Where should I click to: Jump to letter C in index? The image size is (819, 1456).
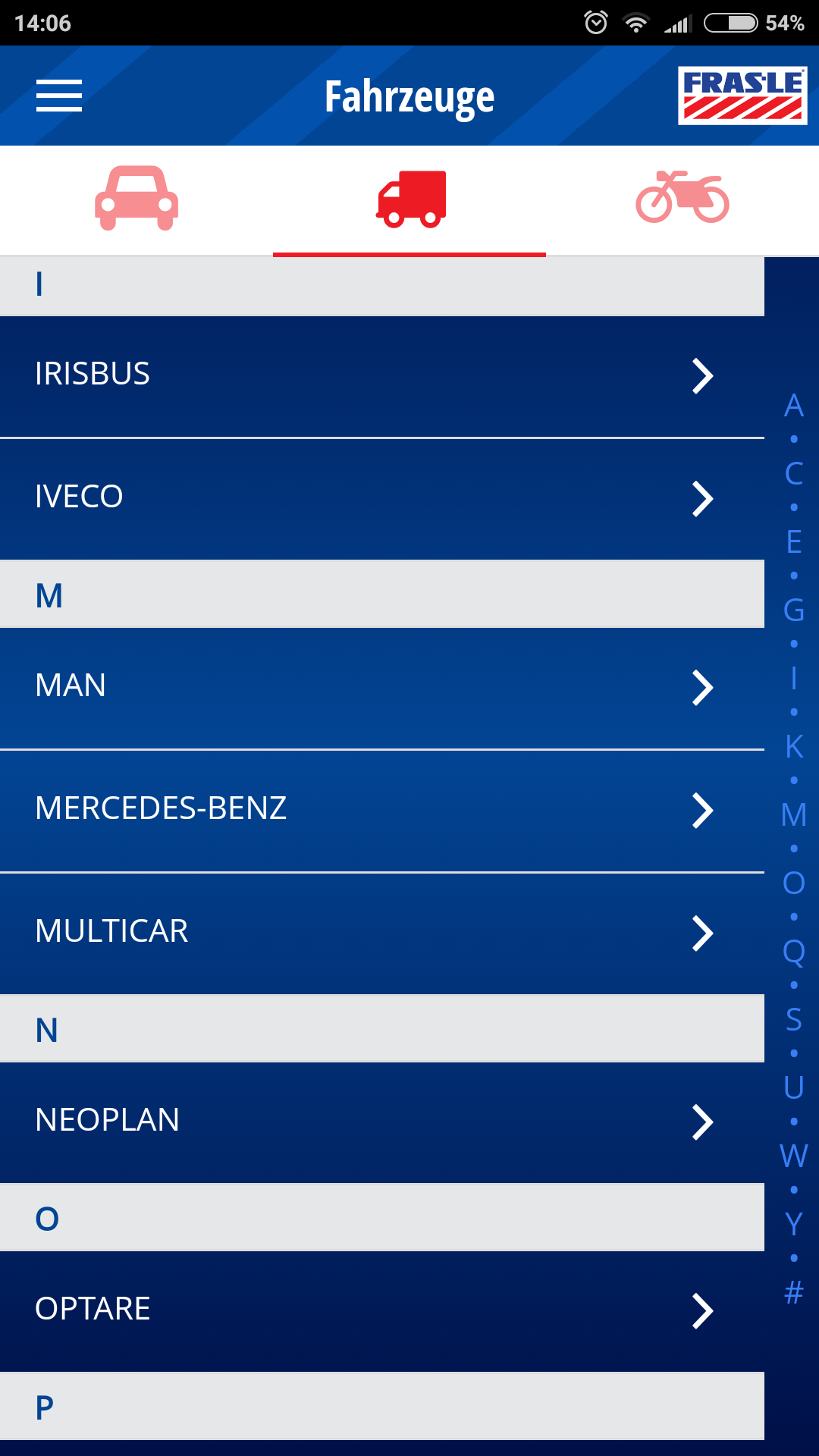(x=793, y=474)
